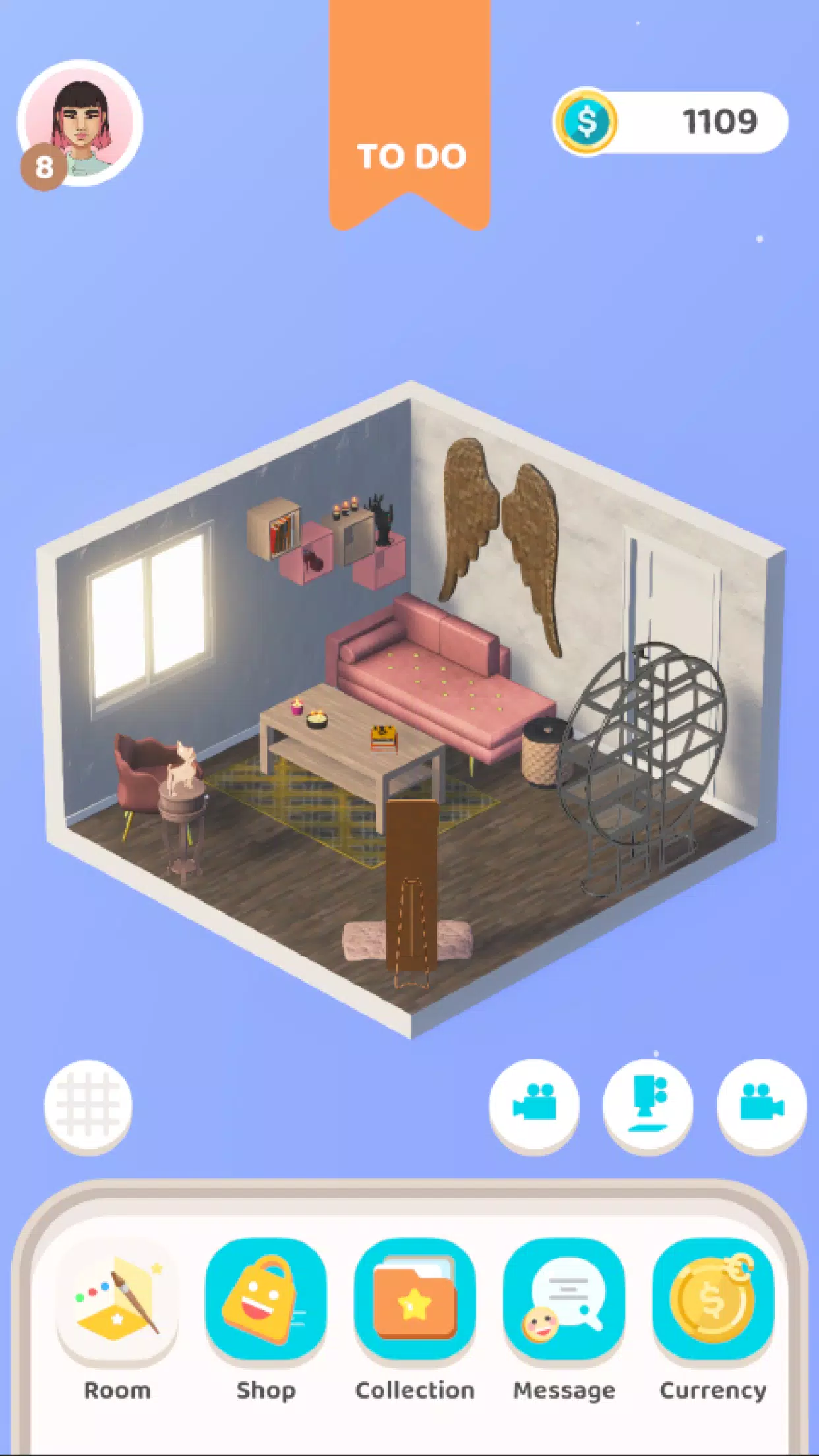Open the player profile avatar
Viewport: 819px width, 1456px height.
click(80, 124)
